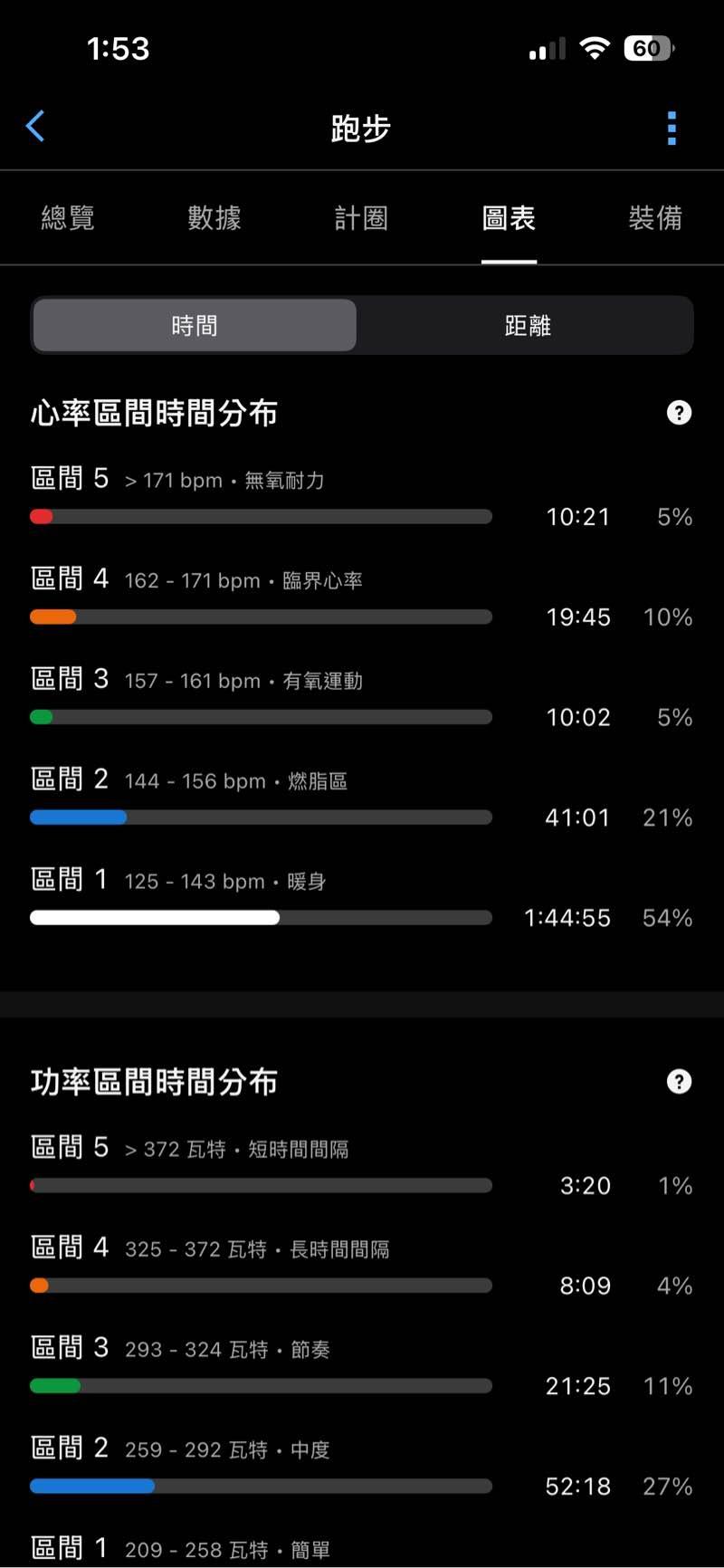Open help for 功率區間時間分布

[x=679, y=1081]
